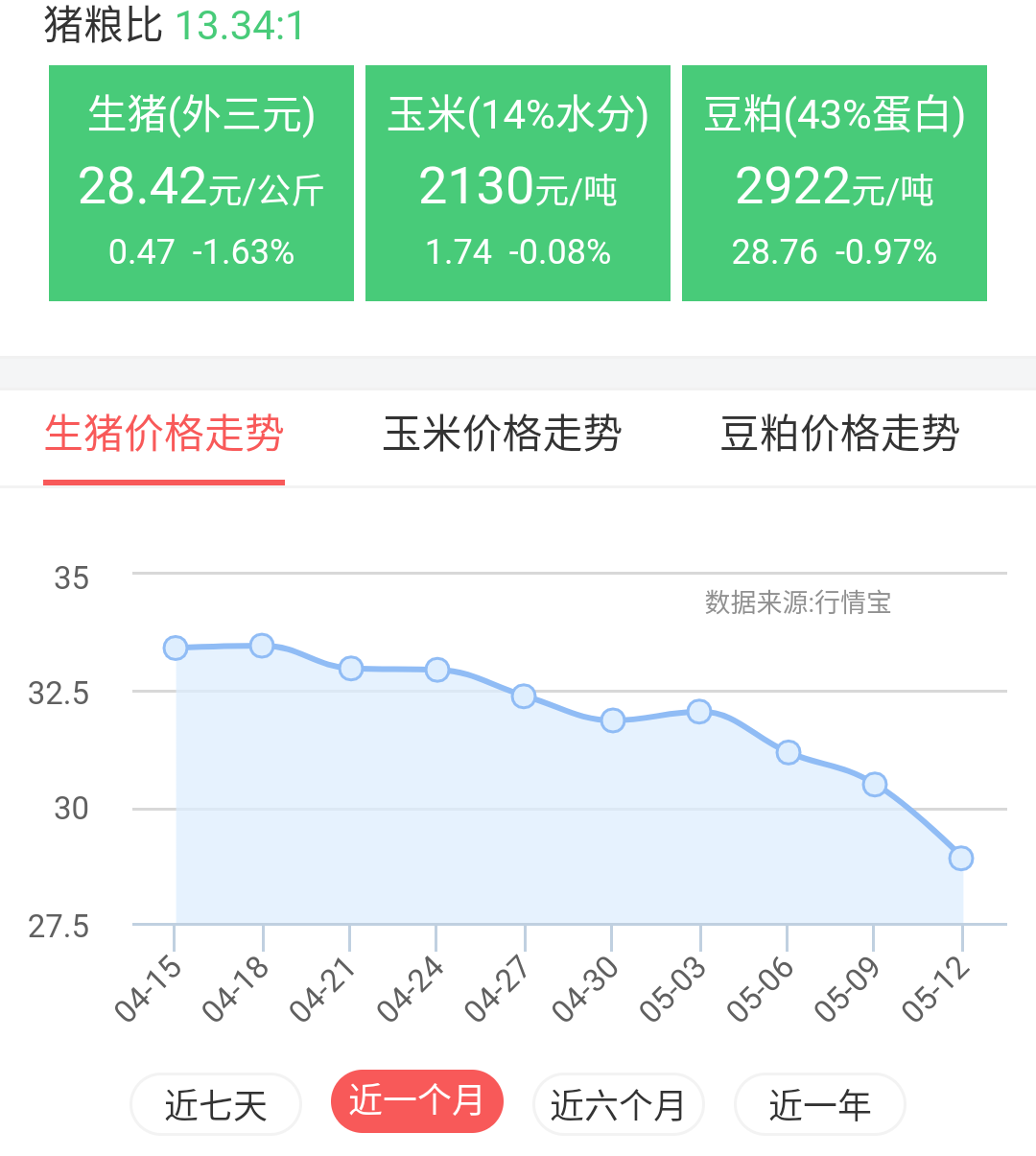
Task: Click the 04-27 data point on chart
Action: tap(523, 696)
